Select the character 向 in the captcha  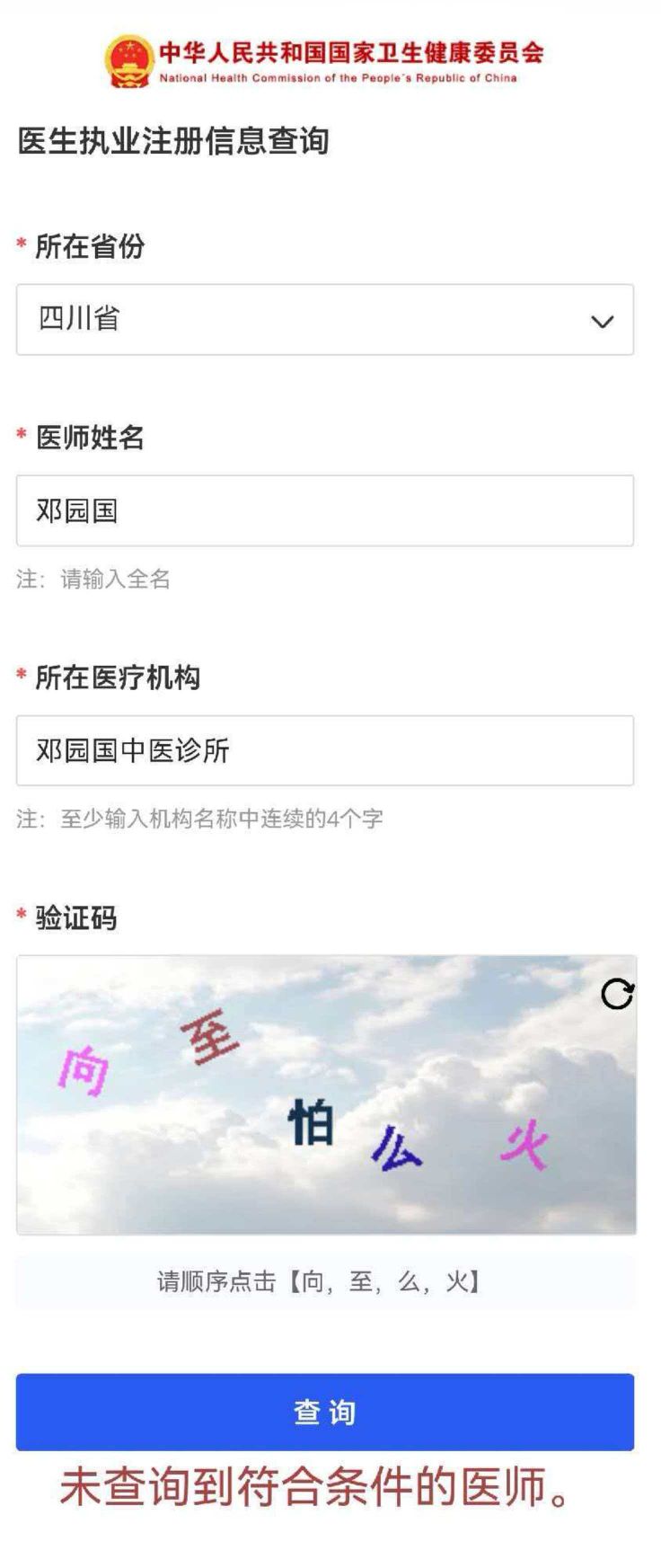pos(84,1070)
